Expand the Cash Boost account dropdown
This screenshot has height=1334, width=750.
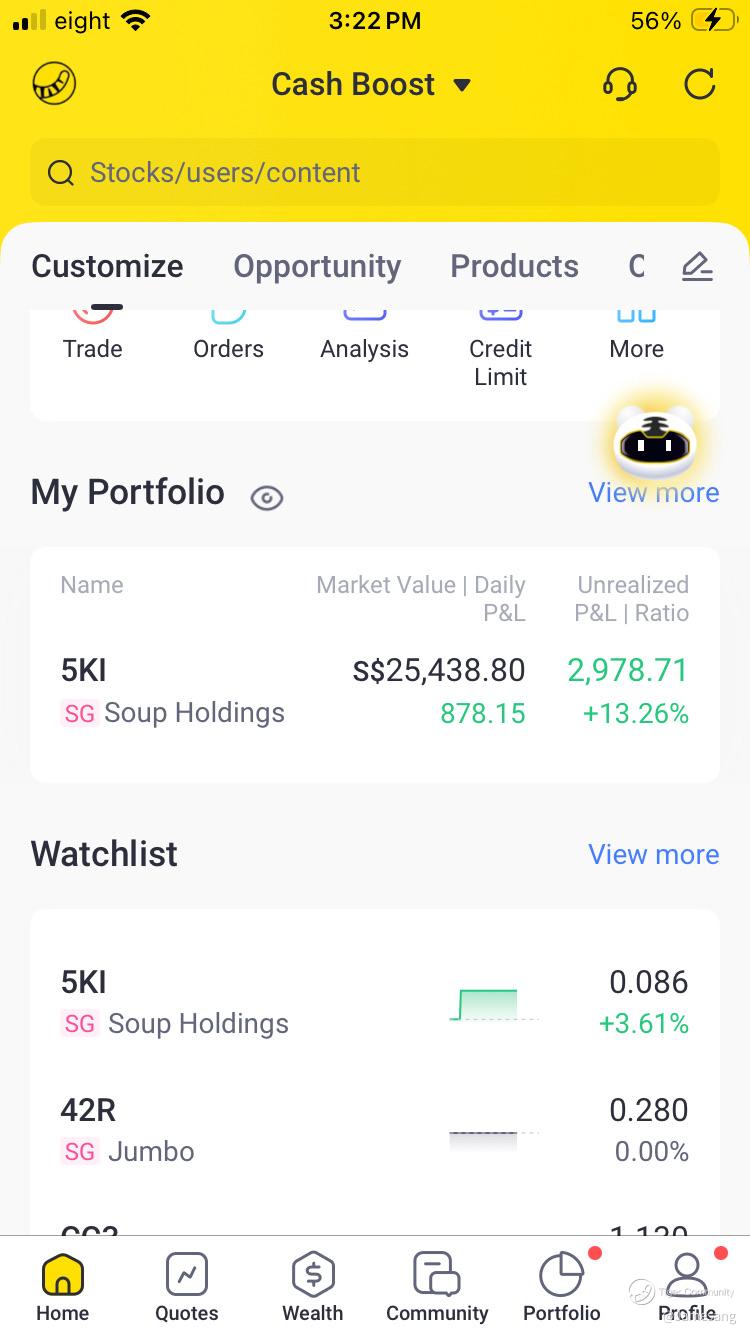pos(371,84)
